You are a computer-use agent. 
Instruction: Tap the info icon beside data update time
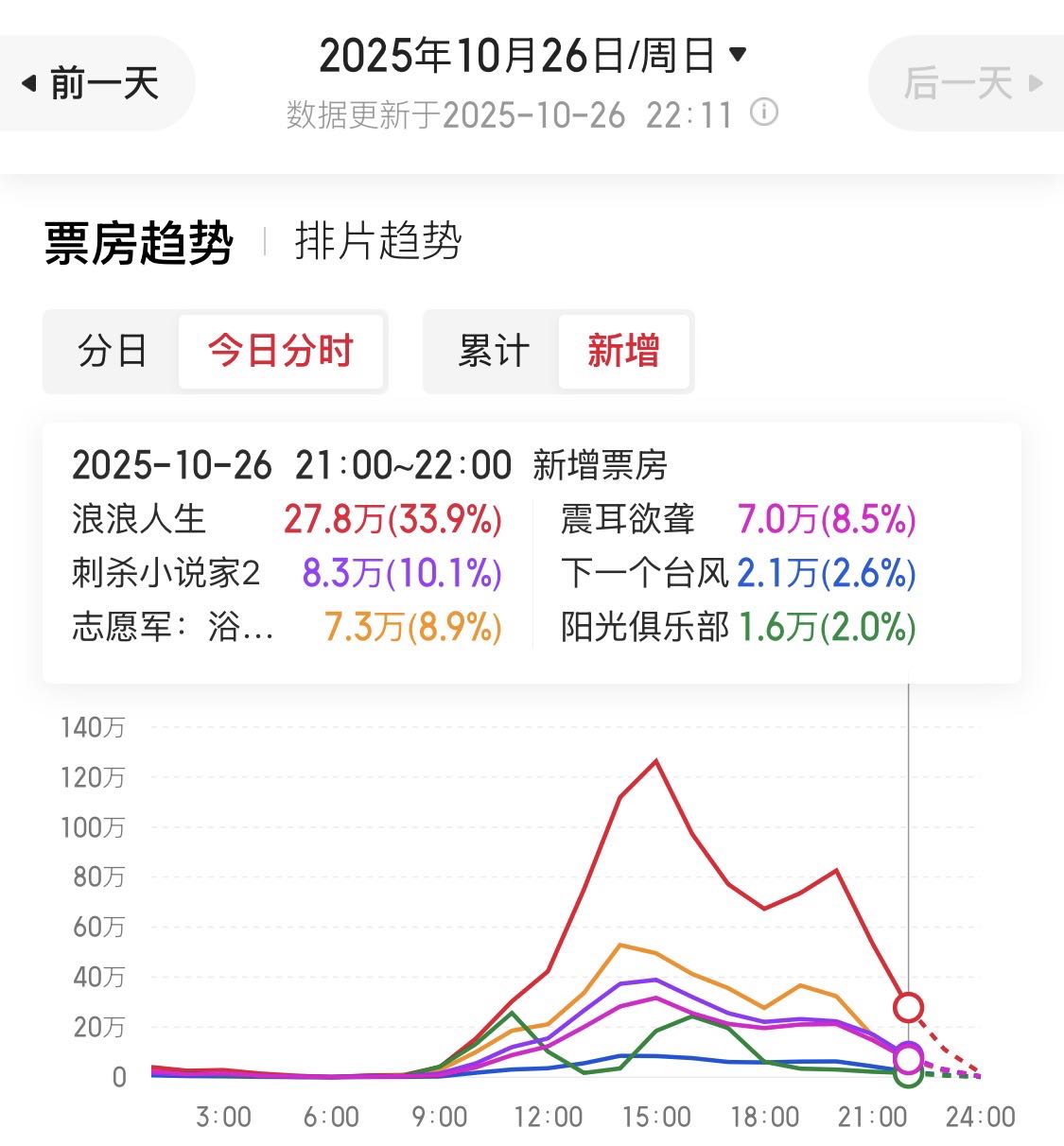pos(764,113)
